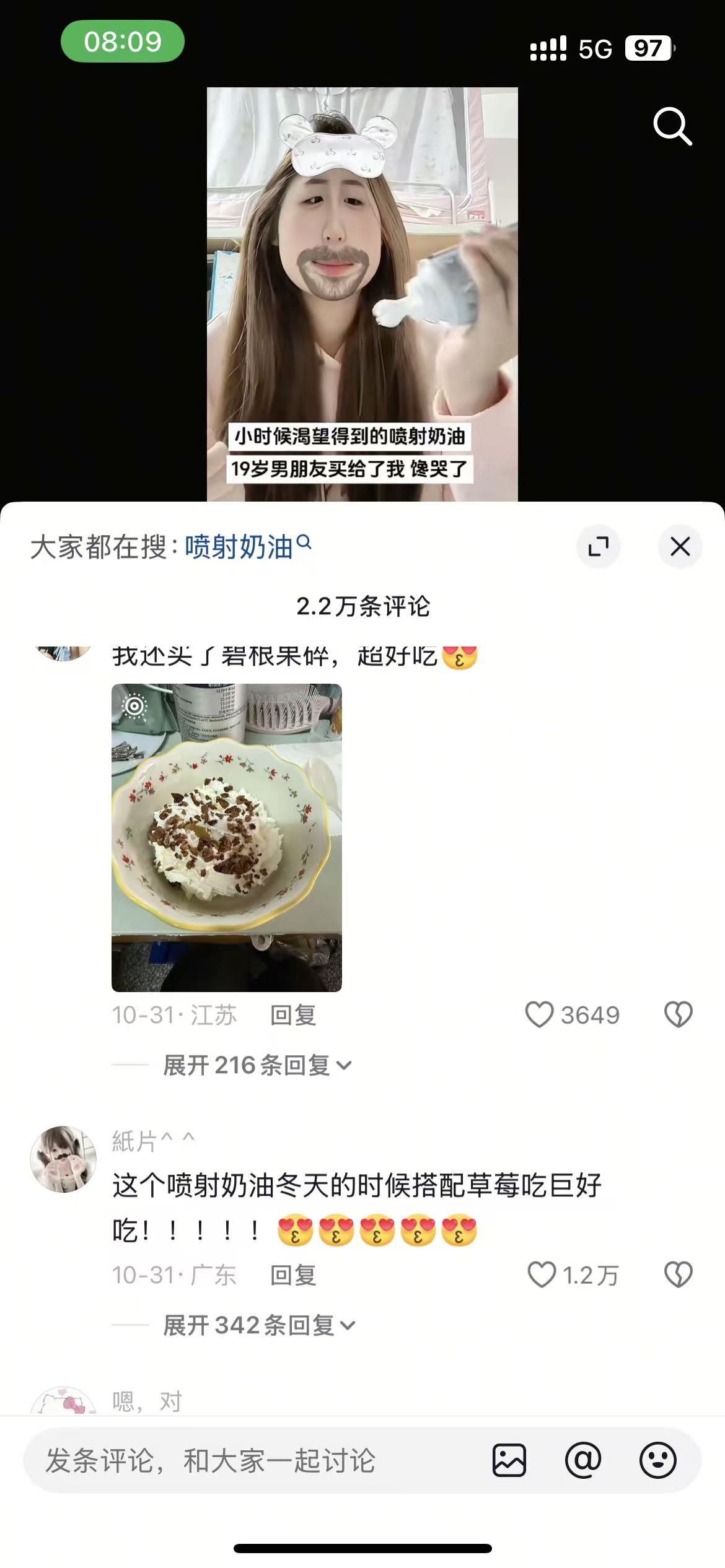Dislike the 江苏 comment
The width and height of the screenshot is (725, 1568).
click(678, 1015)
